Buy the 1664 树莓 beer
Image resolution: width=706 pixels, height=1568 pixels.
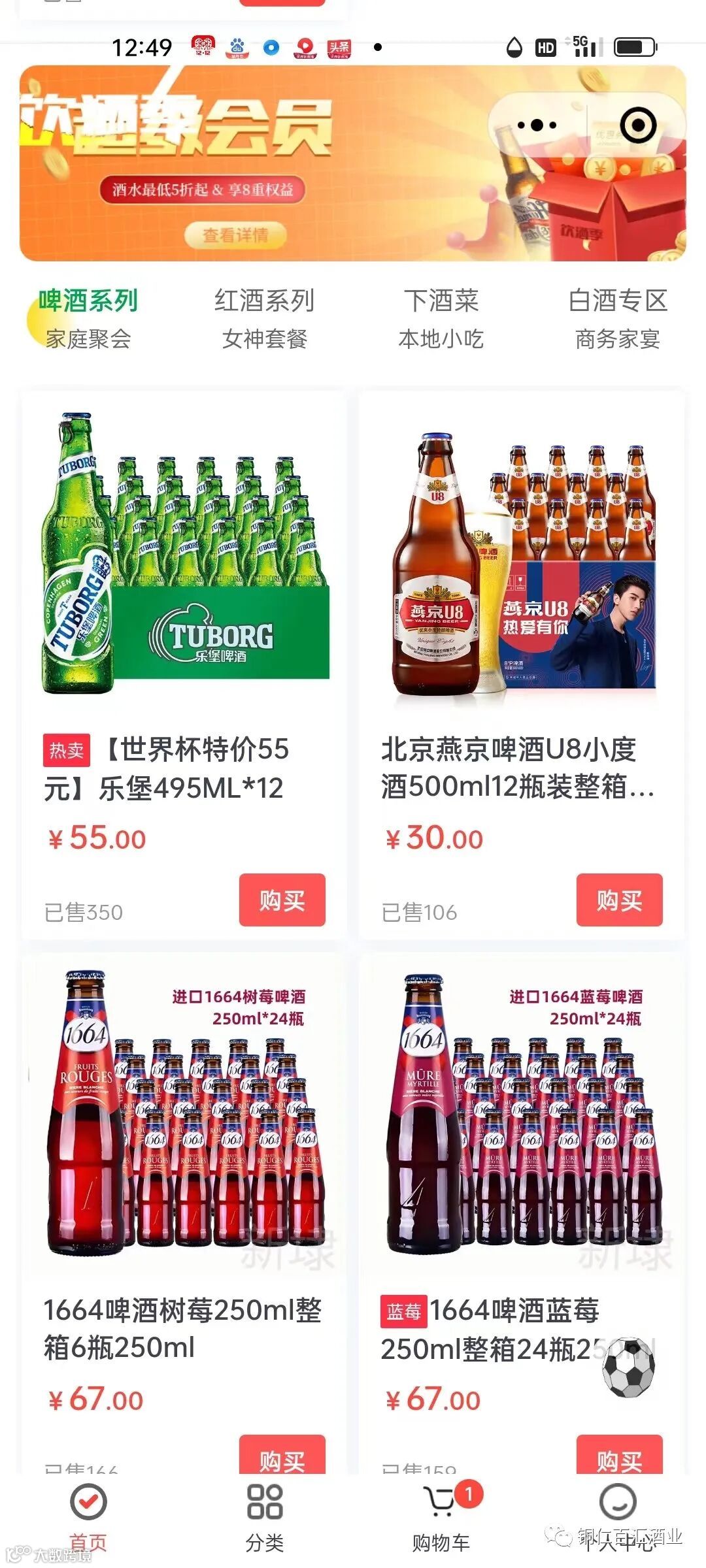click(x=282, y=1456)
